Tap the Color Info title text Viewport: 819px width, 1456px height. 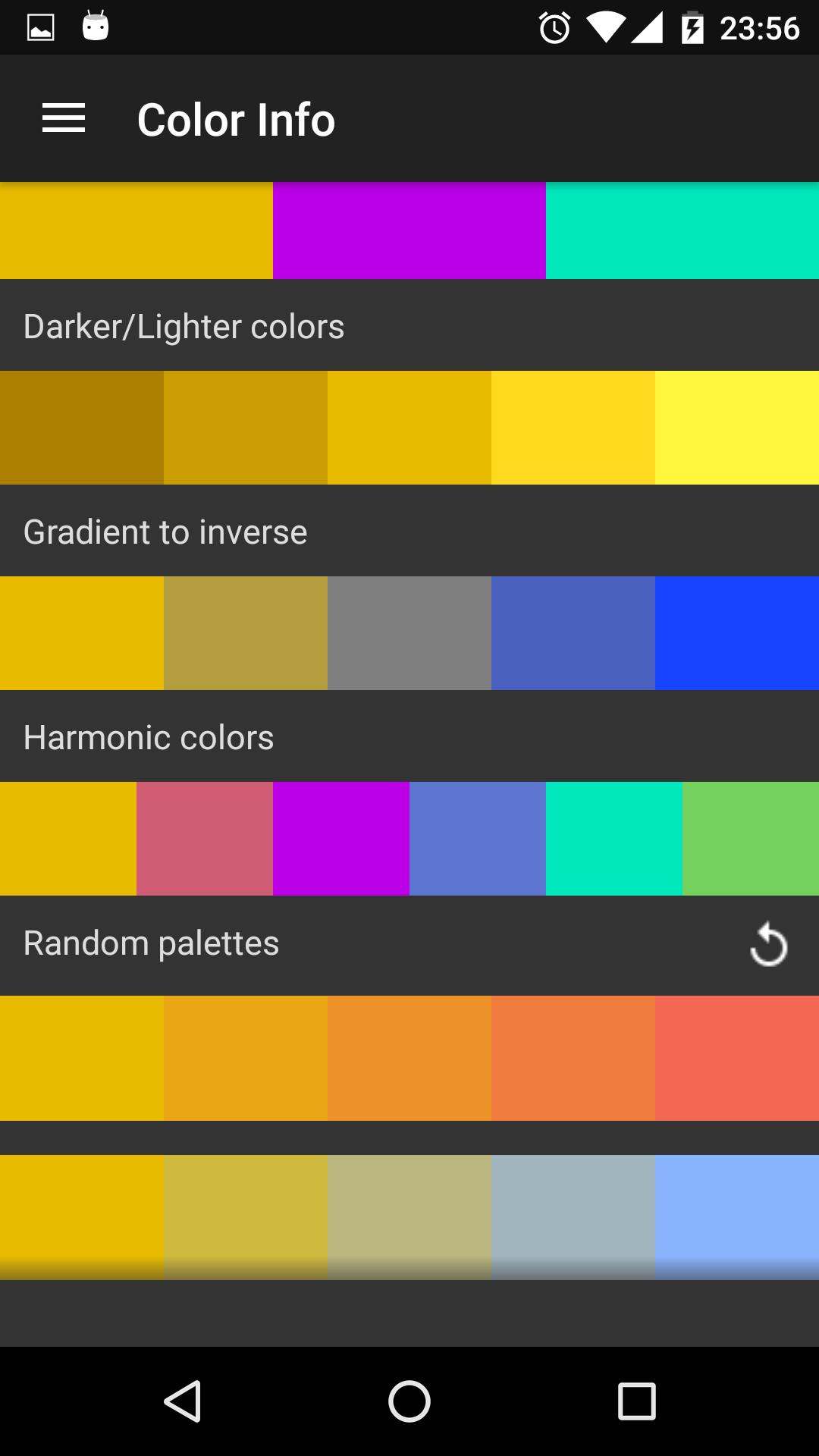point(235,118)
